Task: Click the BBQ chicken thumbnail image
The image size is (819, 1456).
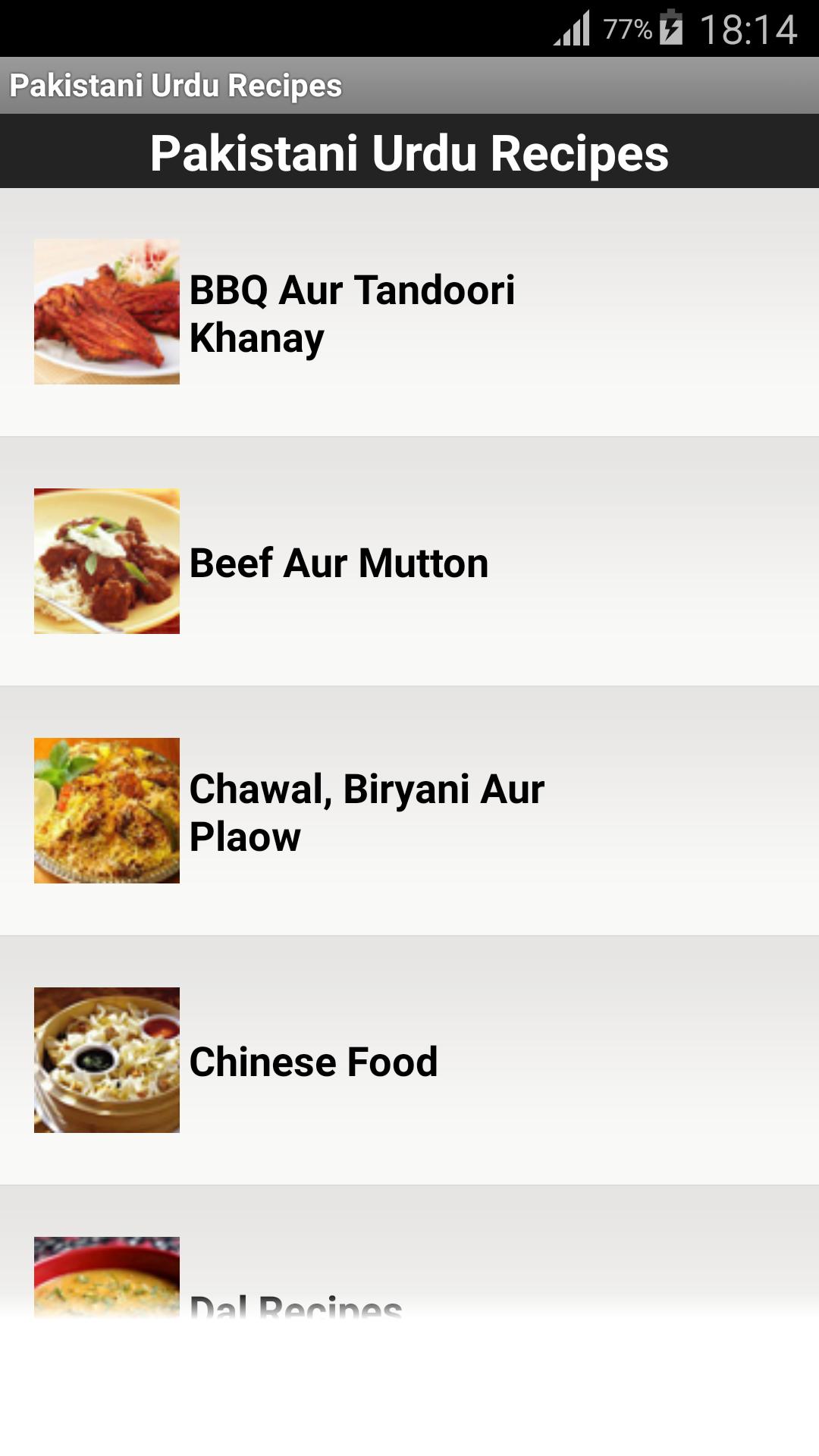Action: coord(106,311)
